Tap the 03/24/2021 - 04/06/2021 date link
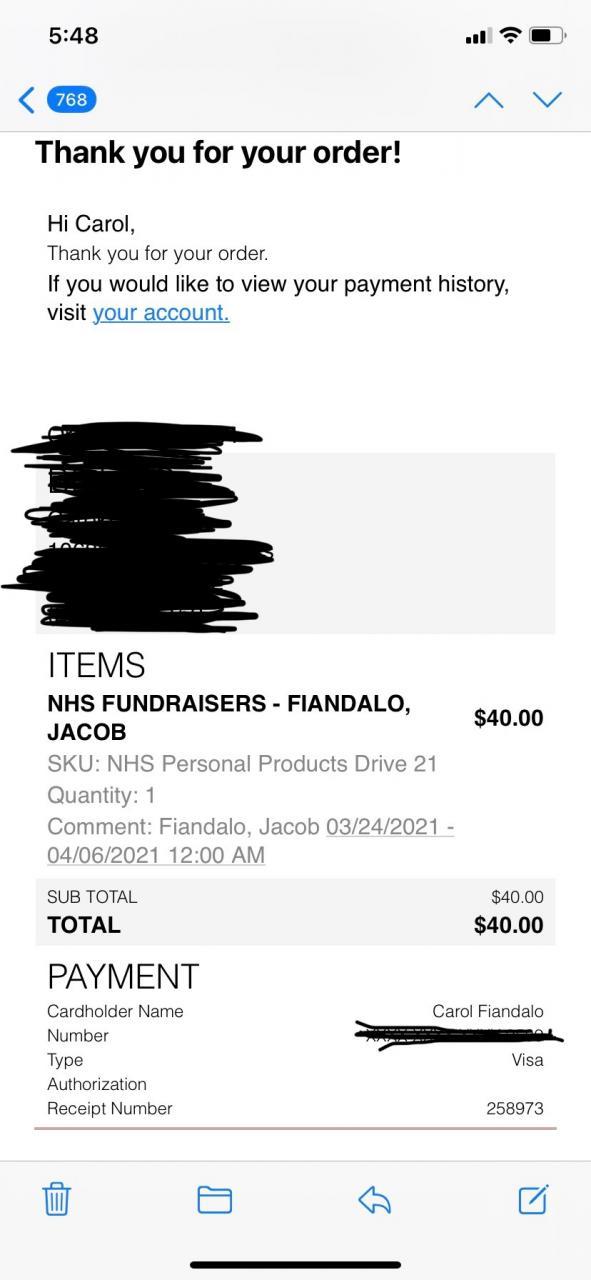 [250, 841]
